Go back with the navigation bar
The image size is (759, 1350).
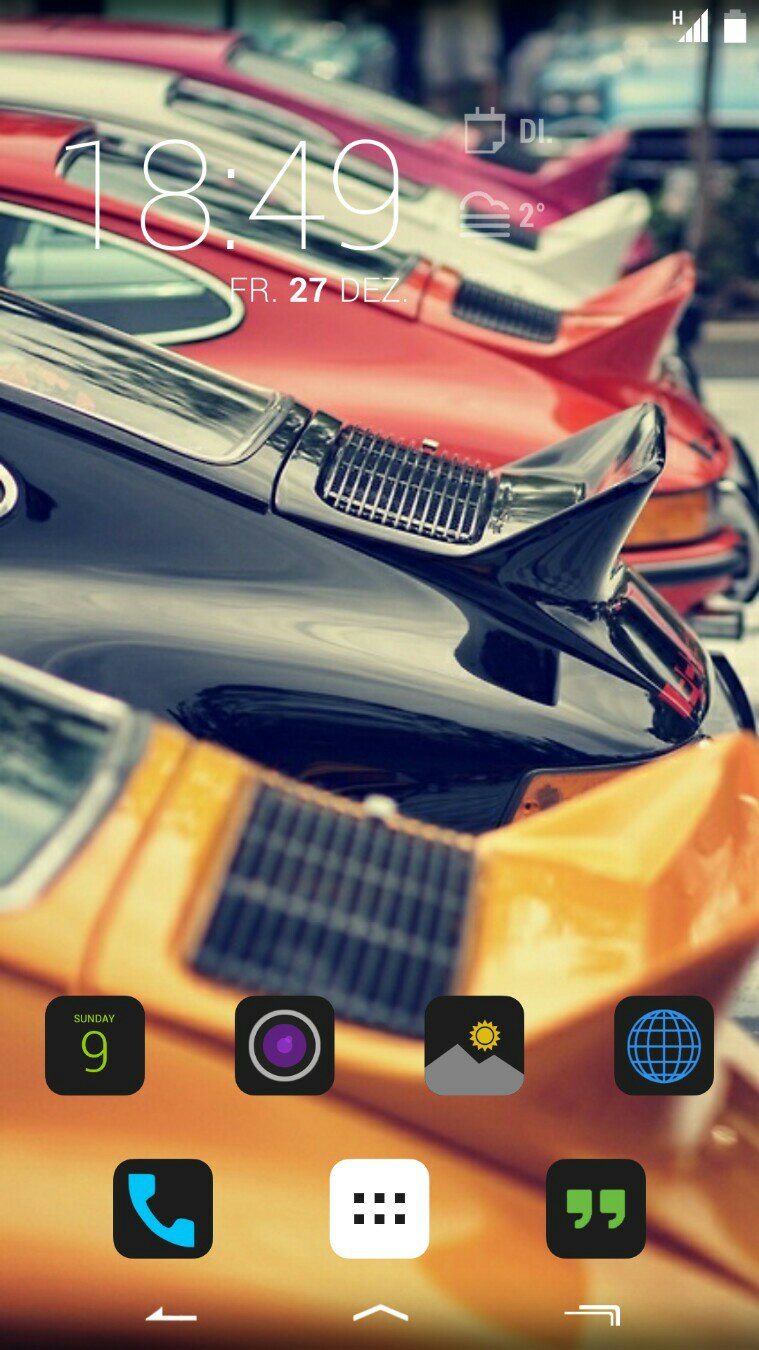[171, 1314]
